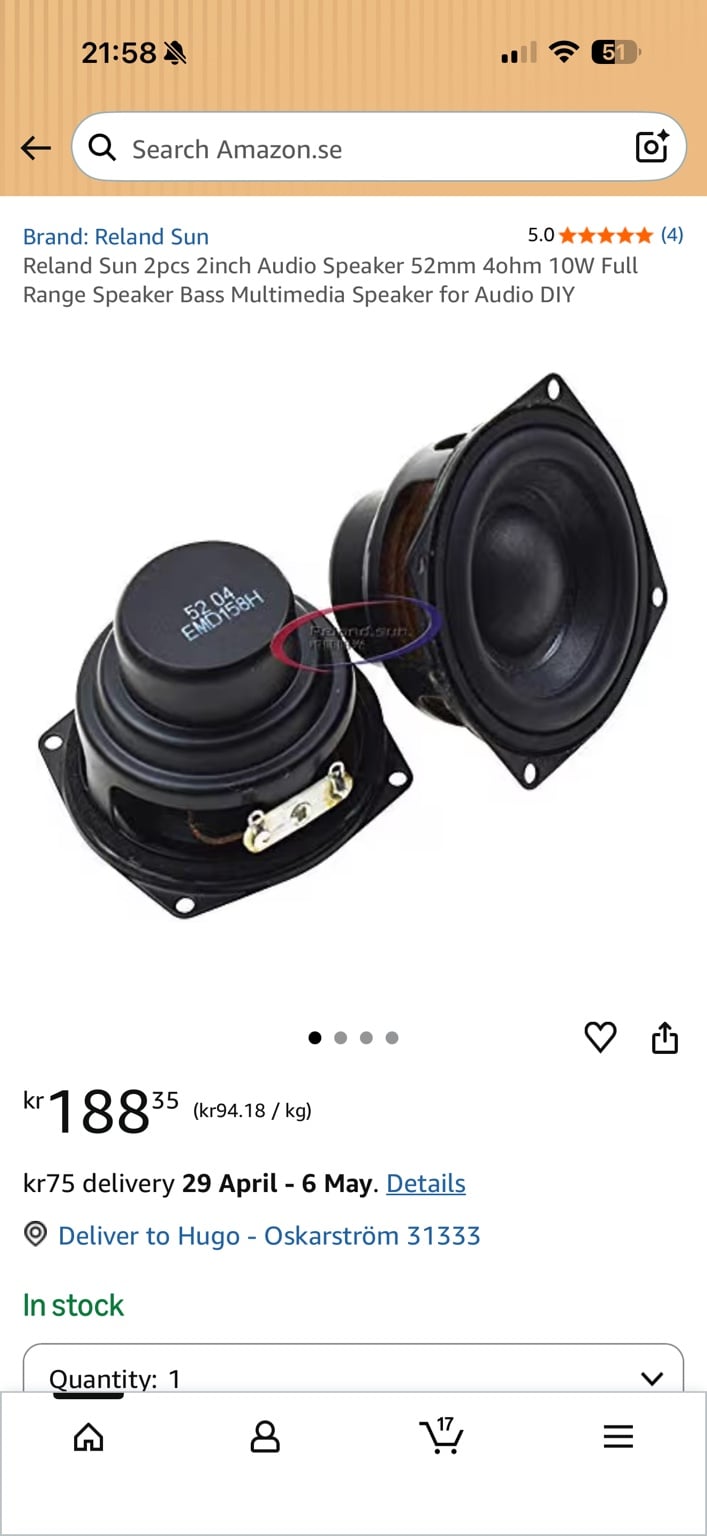Viewport: 707px width, 1536px height.
Task: Open the account profile tab
Action: click(x=265, y=1438)
